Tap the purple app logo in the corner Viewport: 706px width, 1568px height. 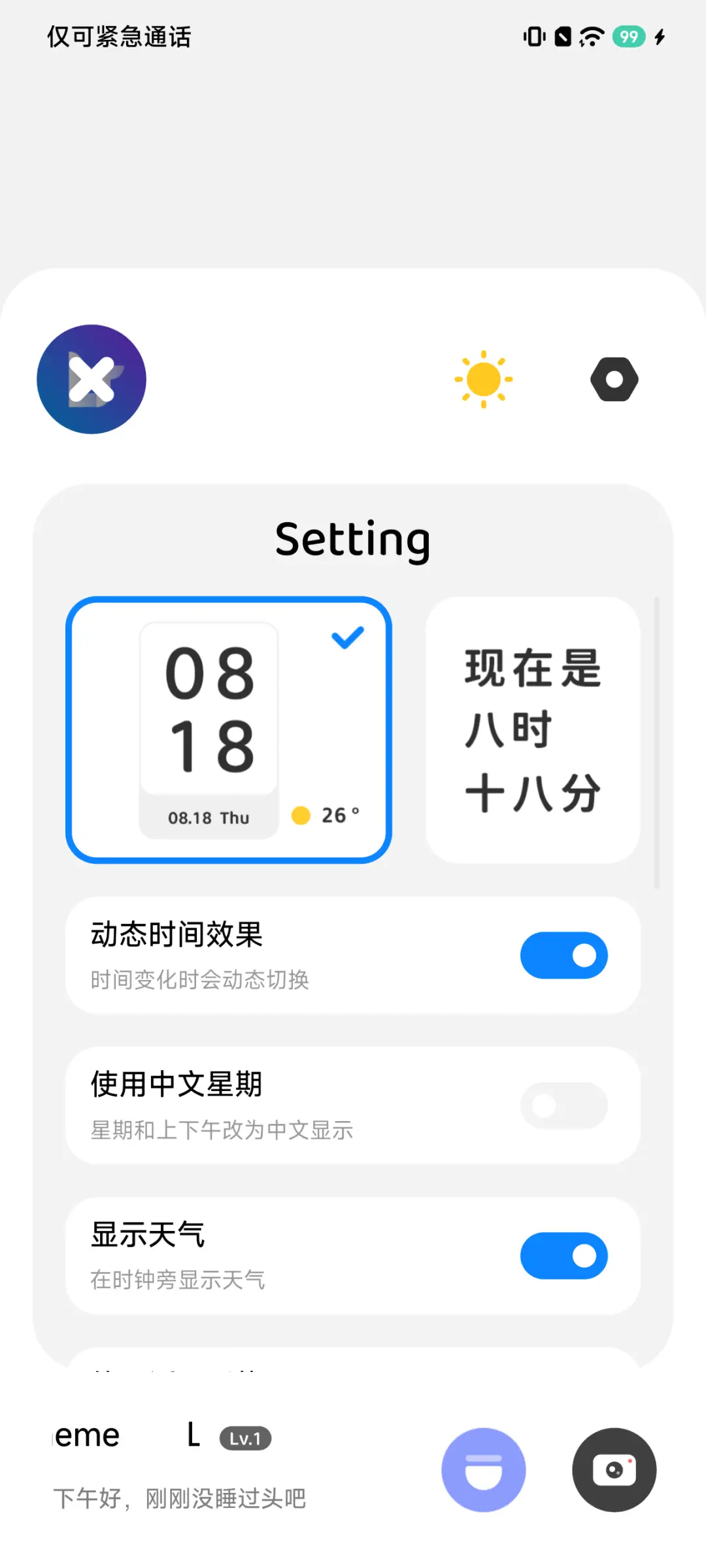pos(91,379)
